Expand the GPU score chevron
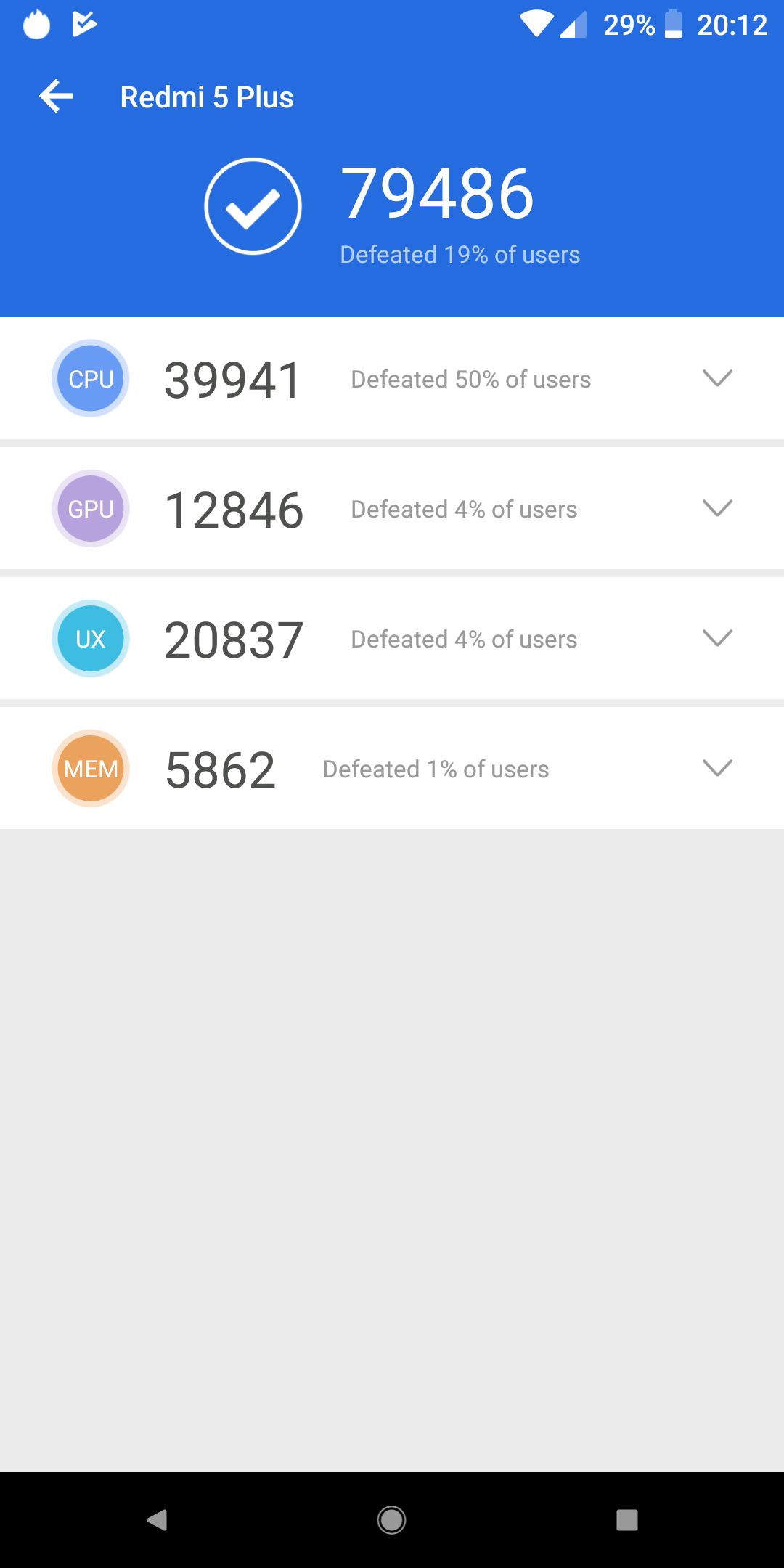The height and width of the screenshot is (1568, 784). pyautogui.click(x=717, y=508)
